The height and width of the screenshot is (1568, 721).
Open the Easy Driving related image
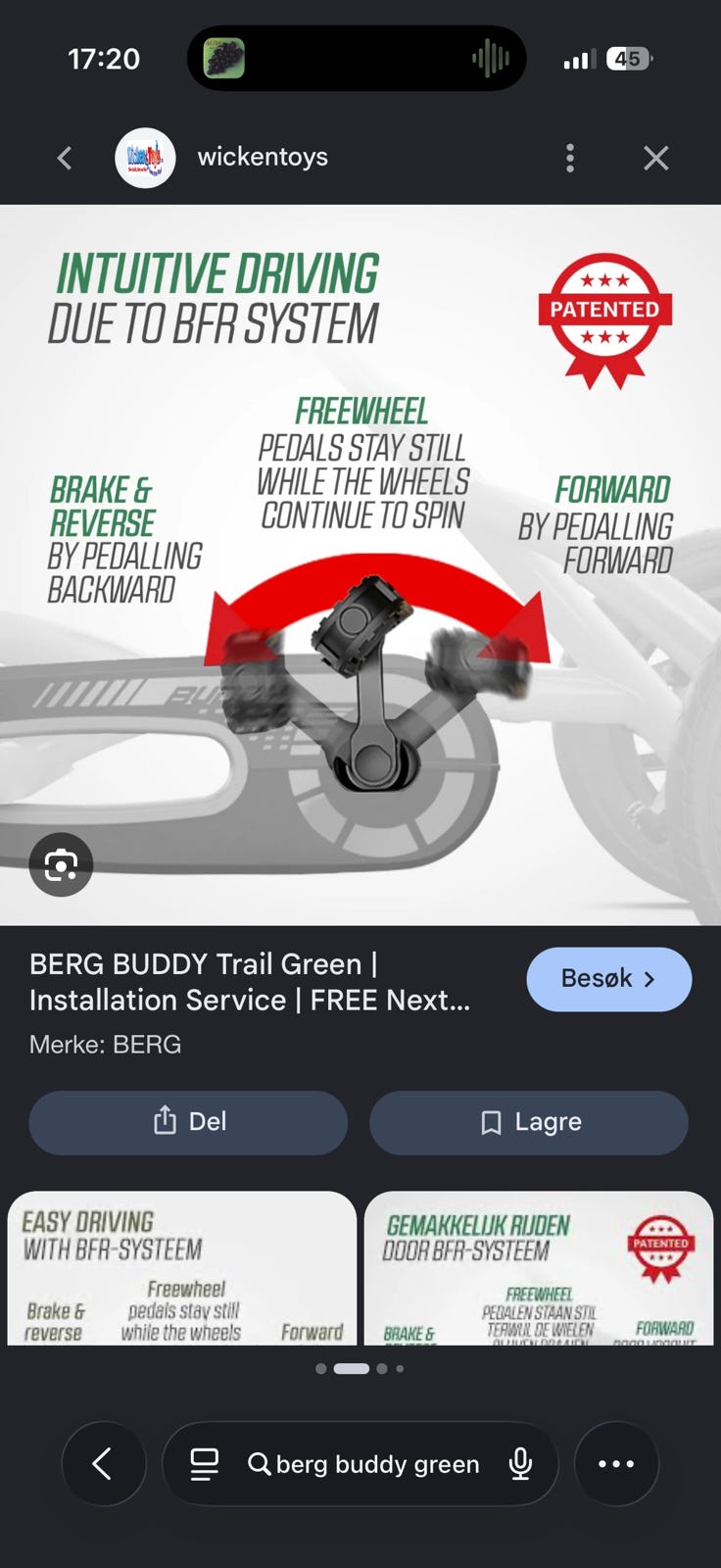click(182, 1268)
